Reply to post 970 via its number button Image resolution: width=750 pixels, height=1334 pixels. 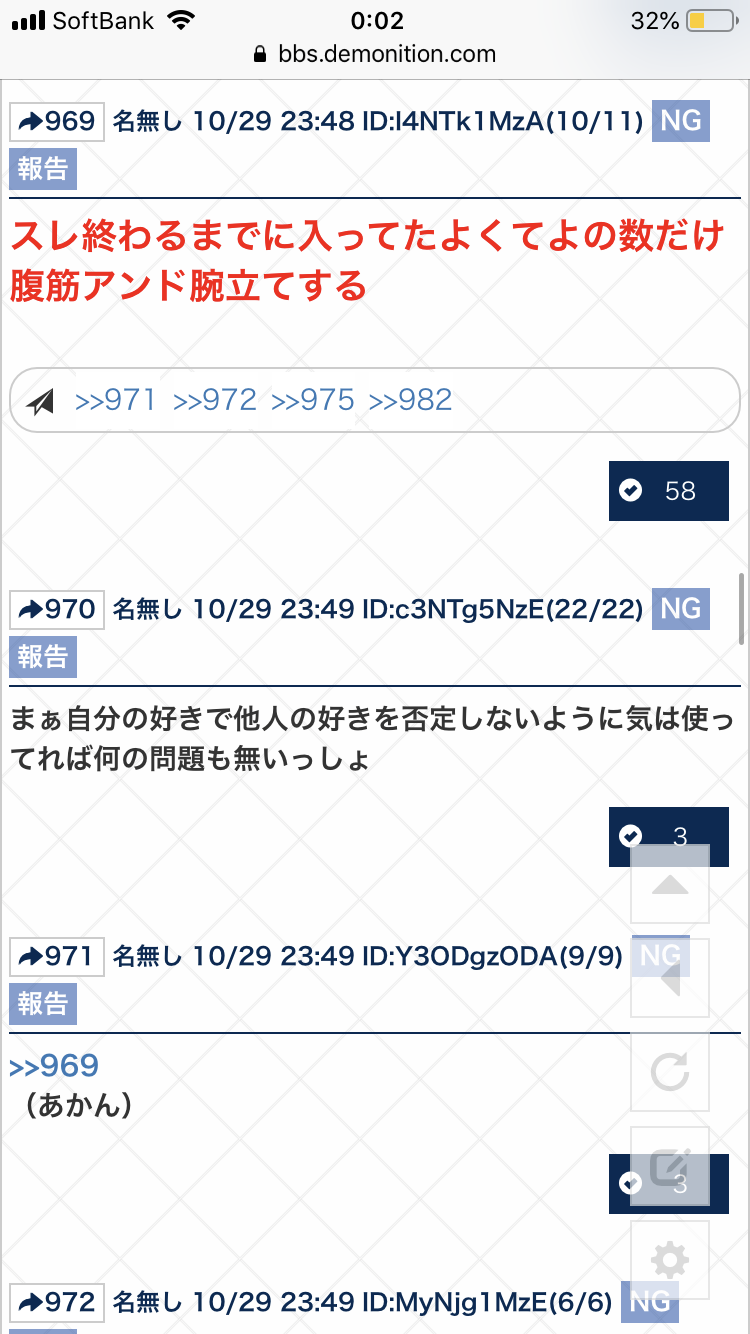[57, 609]
